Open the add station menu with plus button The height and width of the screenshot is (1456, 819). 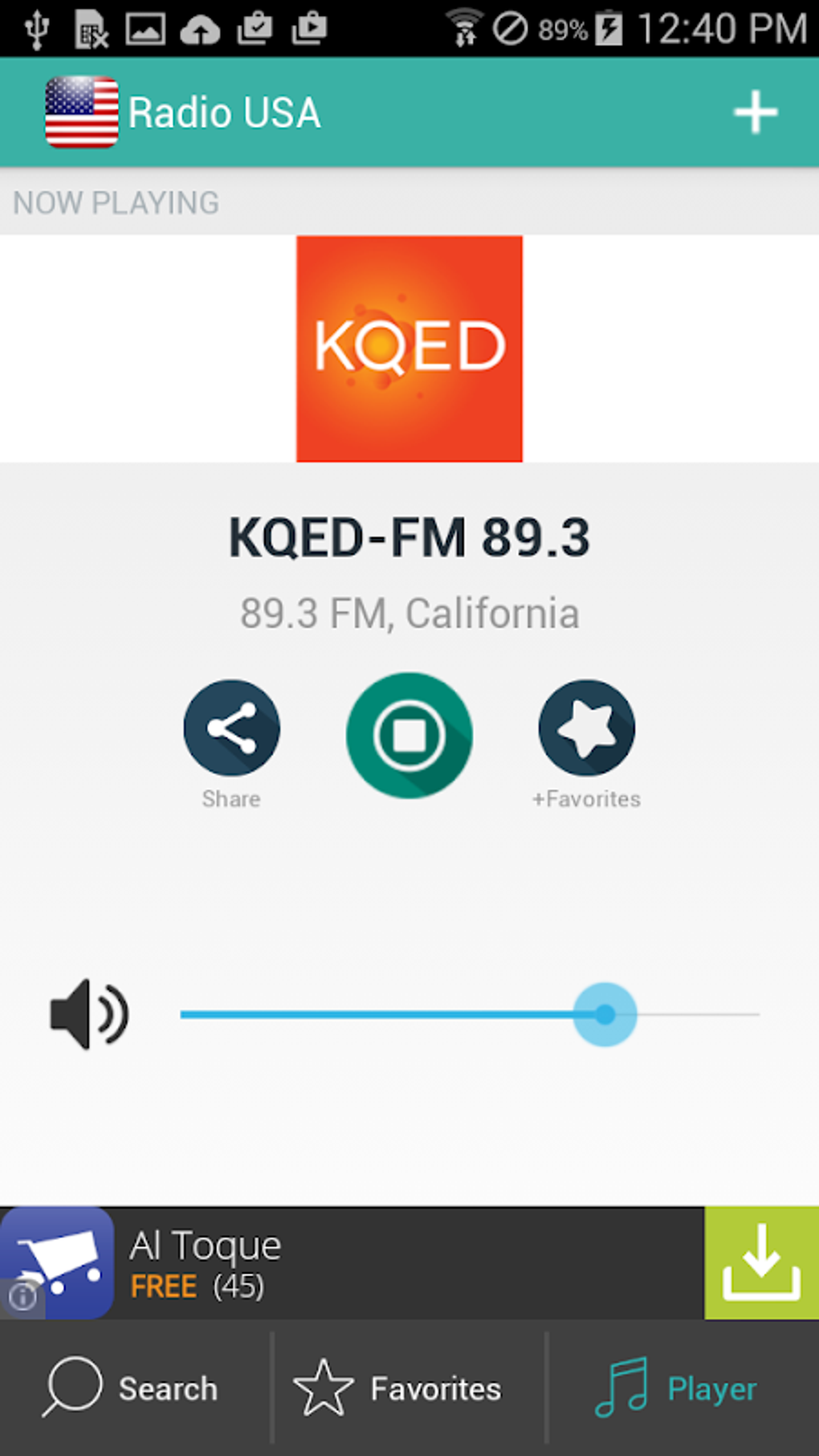(x=754, y=112)
